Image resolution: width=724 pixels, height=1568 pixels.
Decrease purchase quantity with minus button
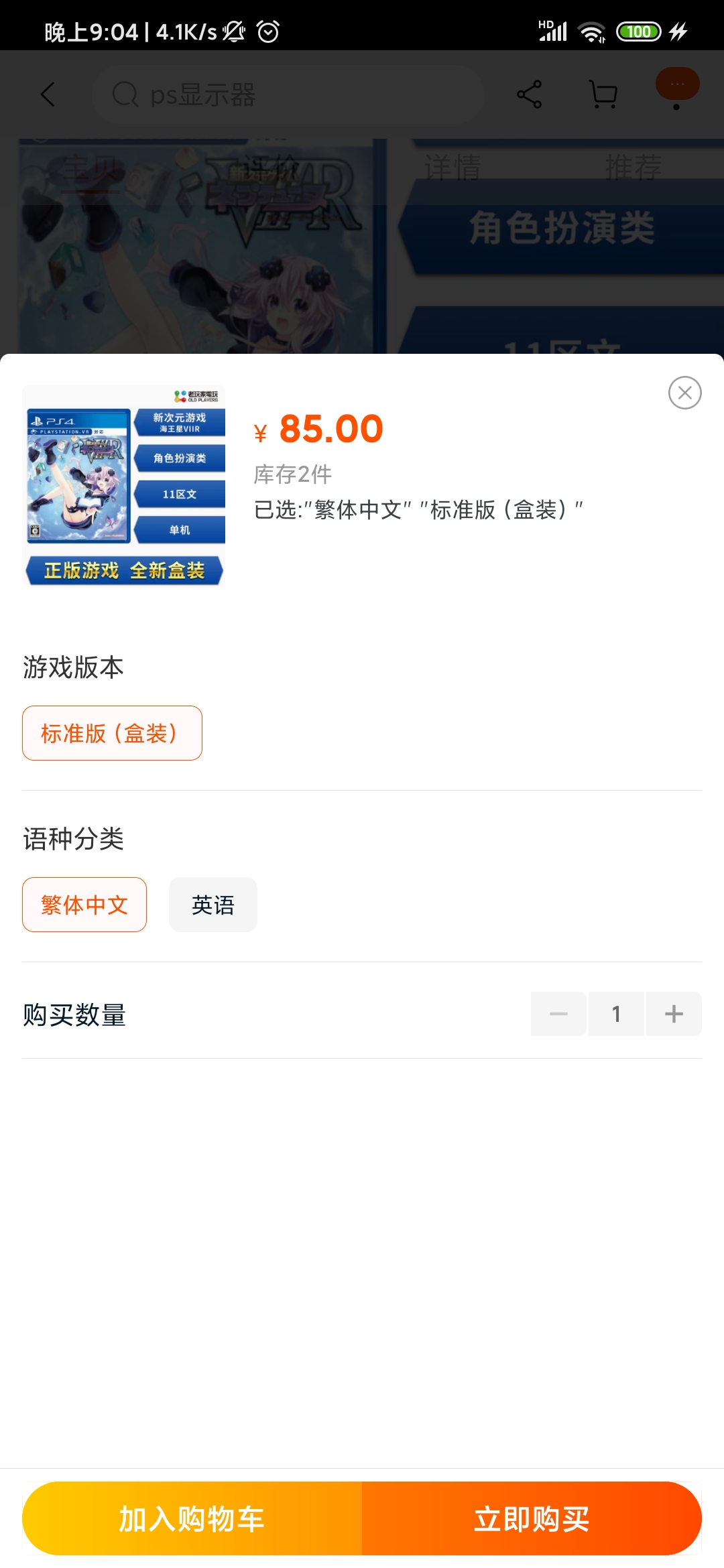coord(558,1014)
